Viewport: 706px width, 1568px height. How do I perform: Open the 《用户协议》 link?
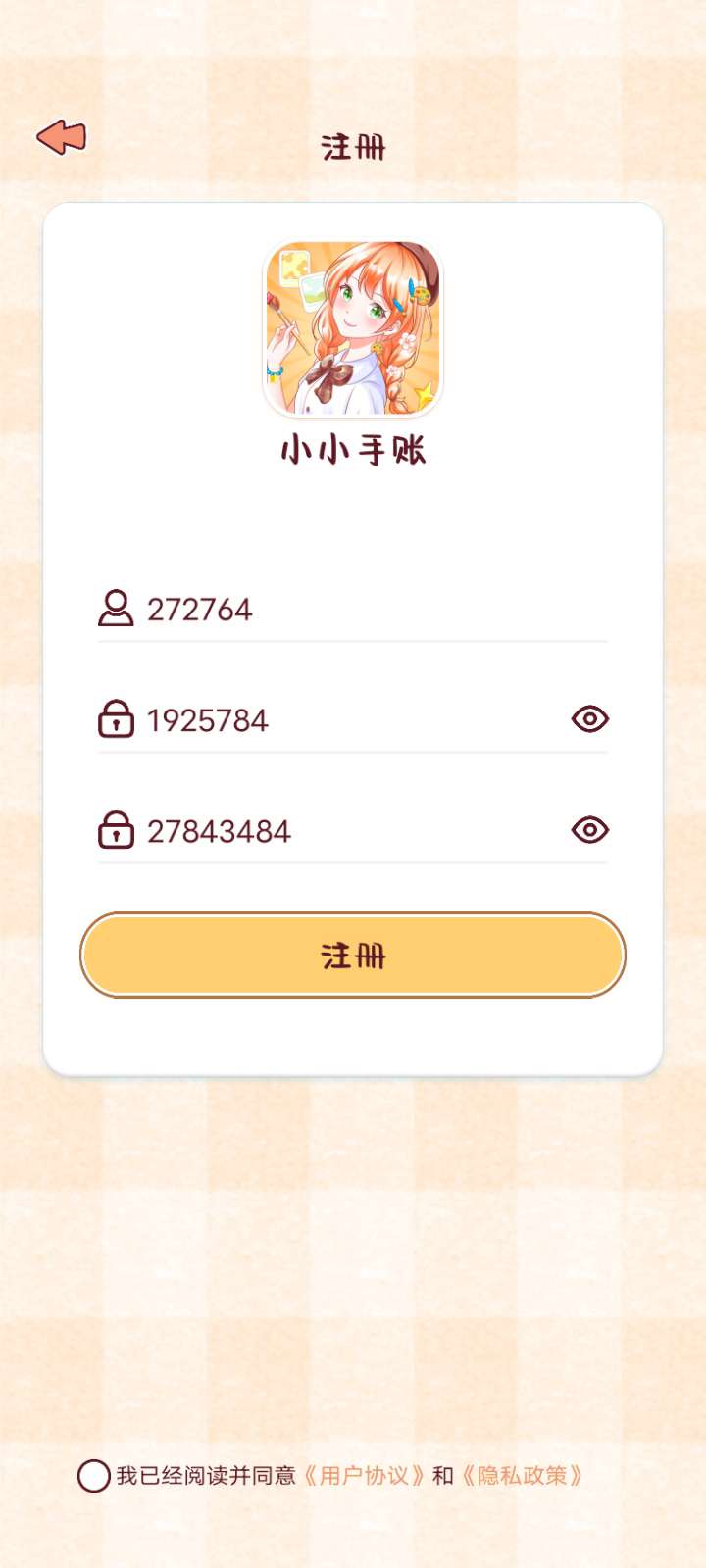point(364,1476)
